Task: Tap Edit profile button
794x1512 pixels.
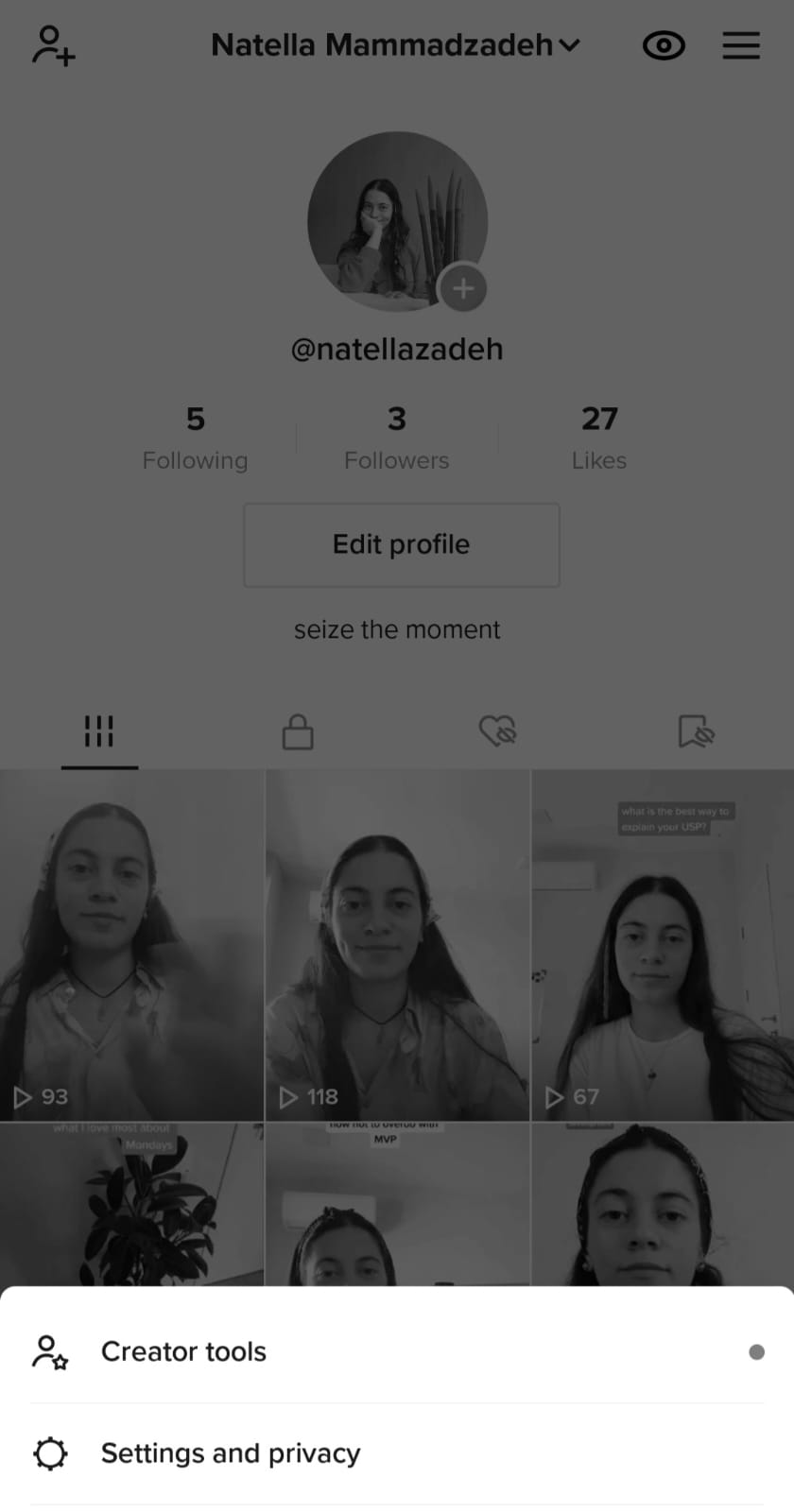Action: (x=402, y=545)
